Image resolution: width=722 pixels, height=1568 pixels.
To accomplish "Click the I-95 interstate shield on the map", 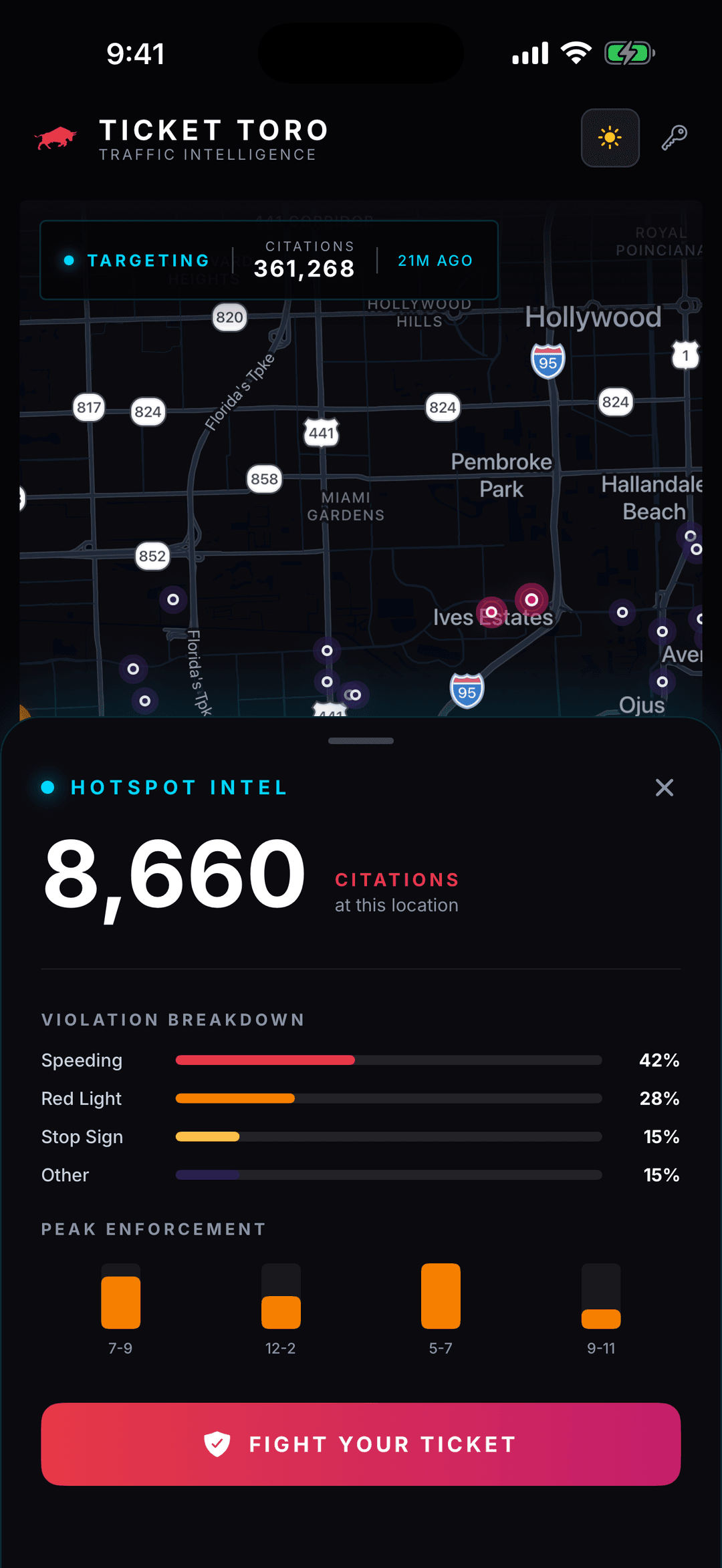I will [x=547, y=361].
